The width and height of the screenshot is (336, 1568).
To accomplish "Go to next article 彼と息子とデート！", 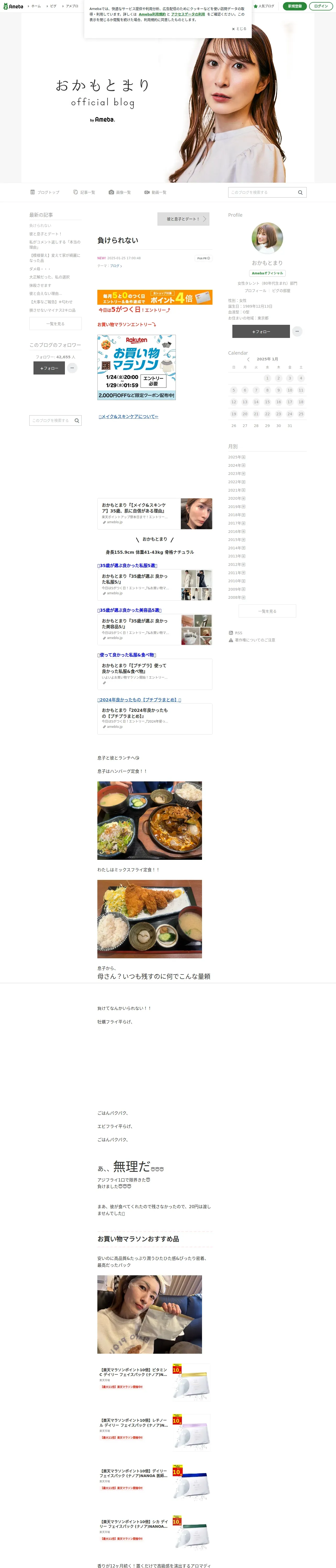I will [183, 219].
